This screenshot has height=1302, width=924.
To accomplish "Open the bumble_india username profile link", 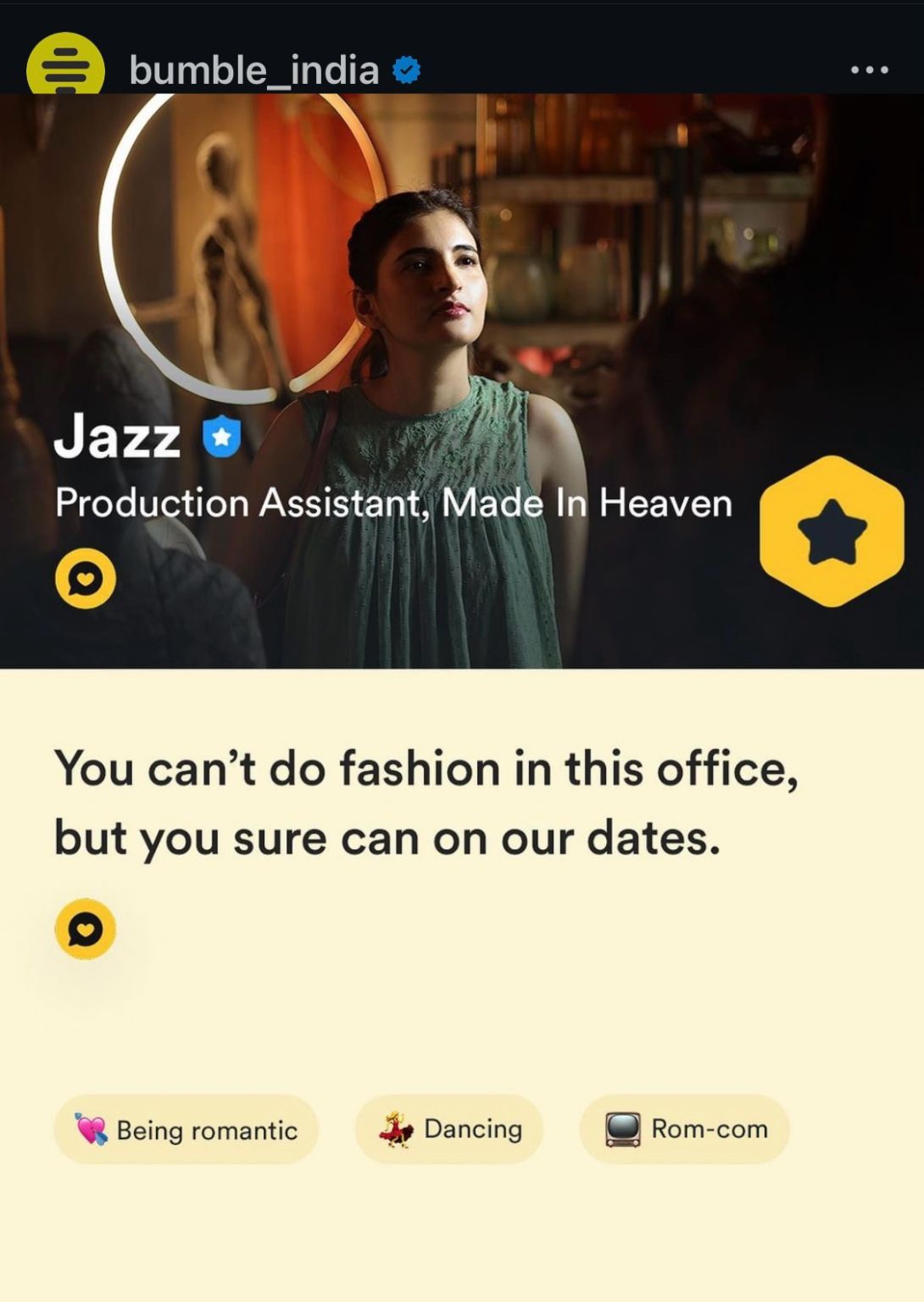I will (253, 70).
